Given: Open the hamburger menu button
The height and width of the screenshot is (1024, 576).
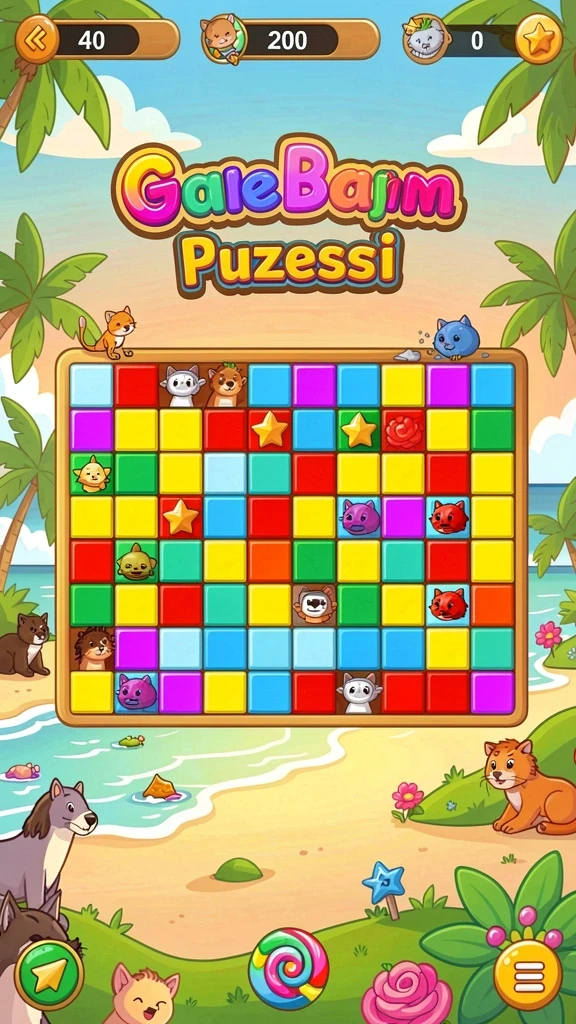Looking at the screenshot, I should click(528, 976).
